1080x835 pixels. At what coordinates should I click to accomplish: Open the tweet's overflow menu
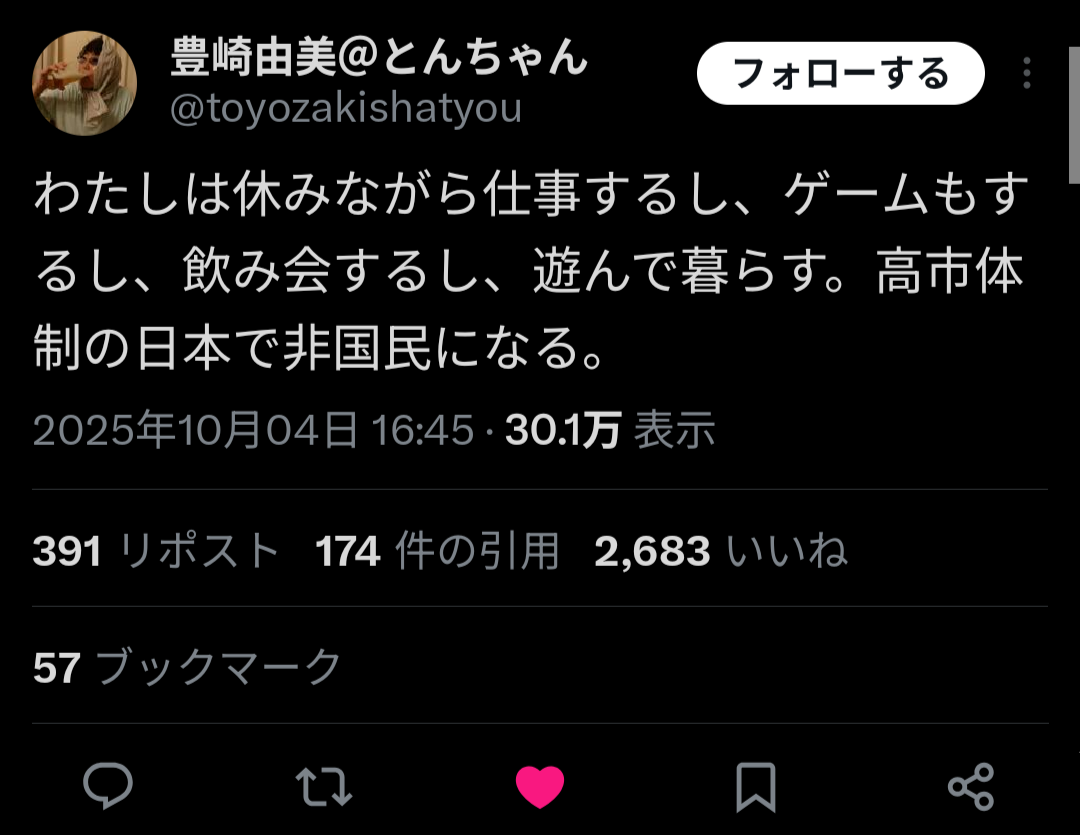(x=1026, y=74)
